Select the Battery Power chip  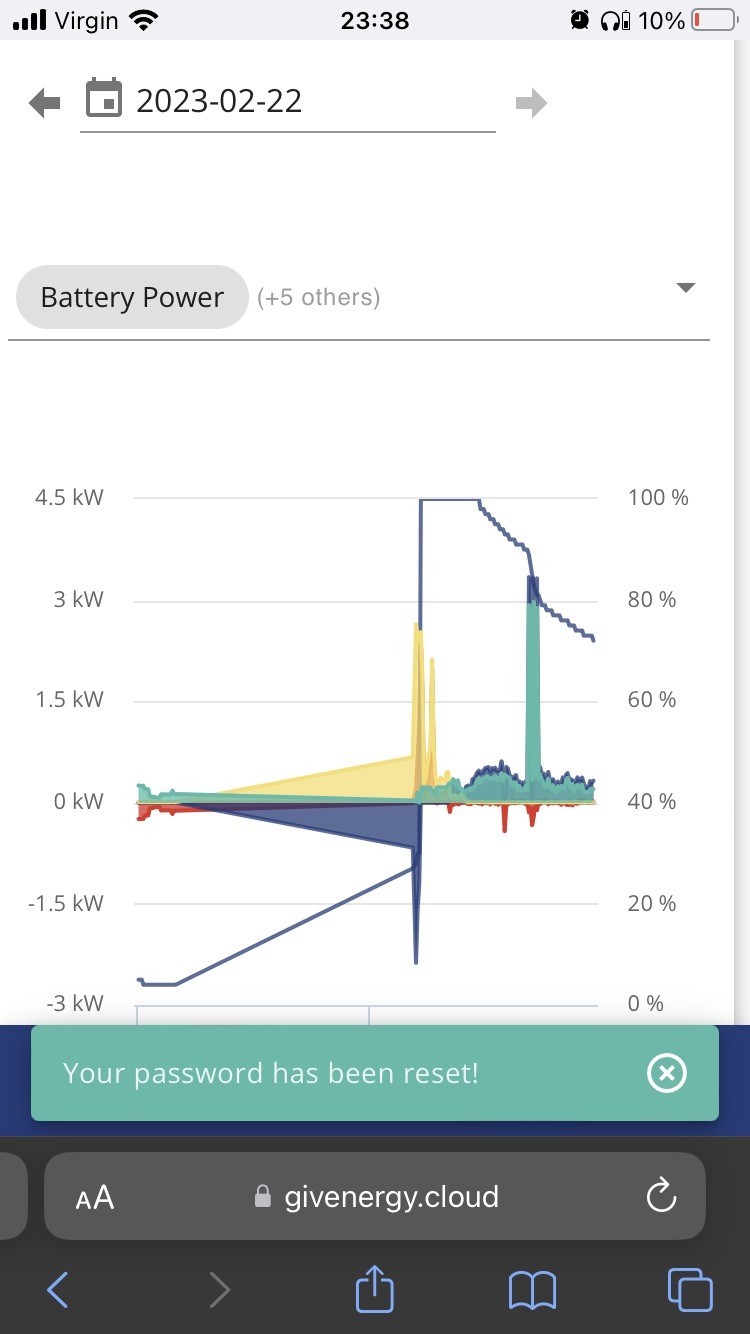[132, 297]
